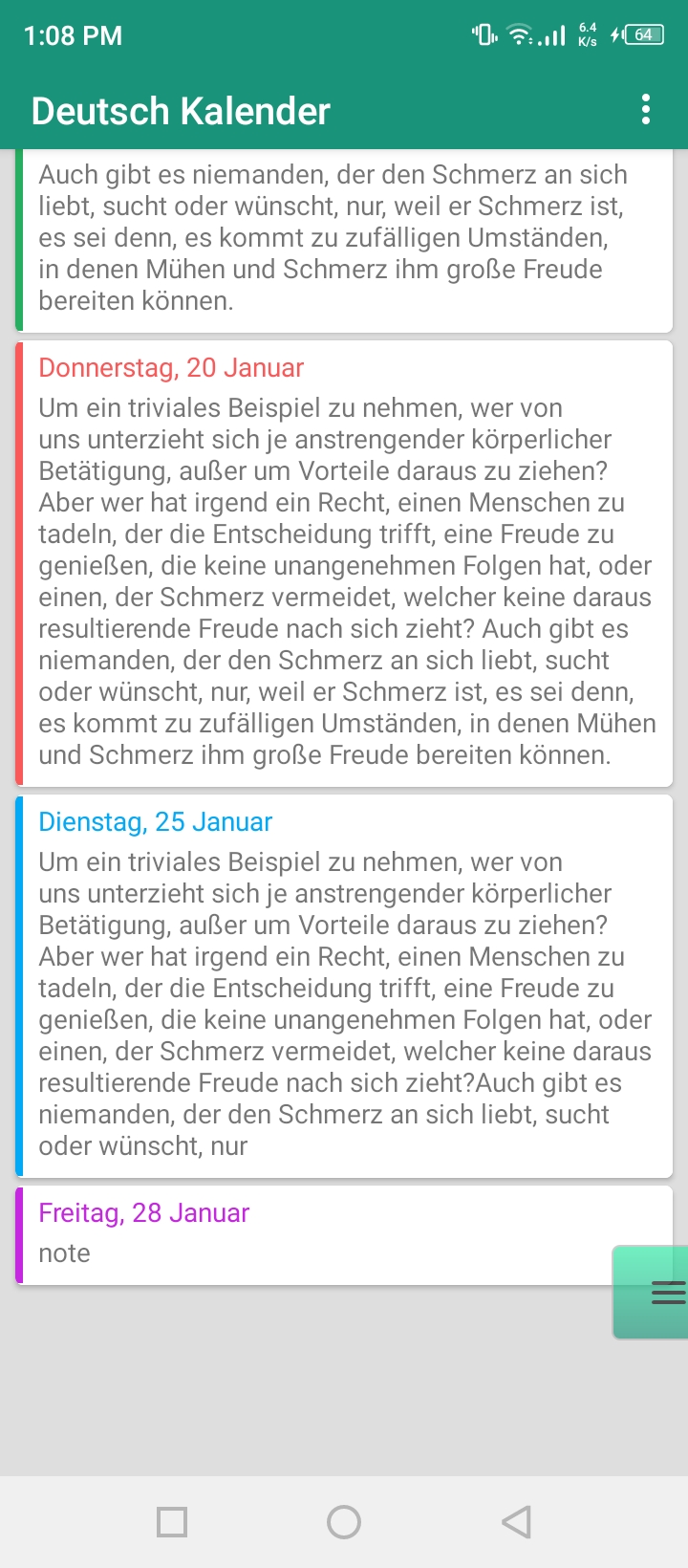The width and height of the screenshot is (688, 1568).
Task: Open the note for Dienstag, 25 Januar
Action: (344, 985)
